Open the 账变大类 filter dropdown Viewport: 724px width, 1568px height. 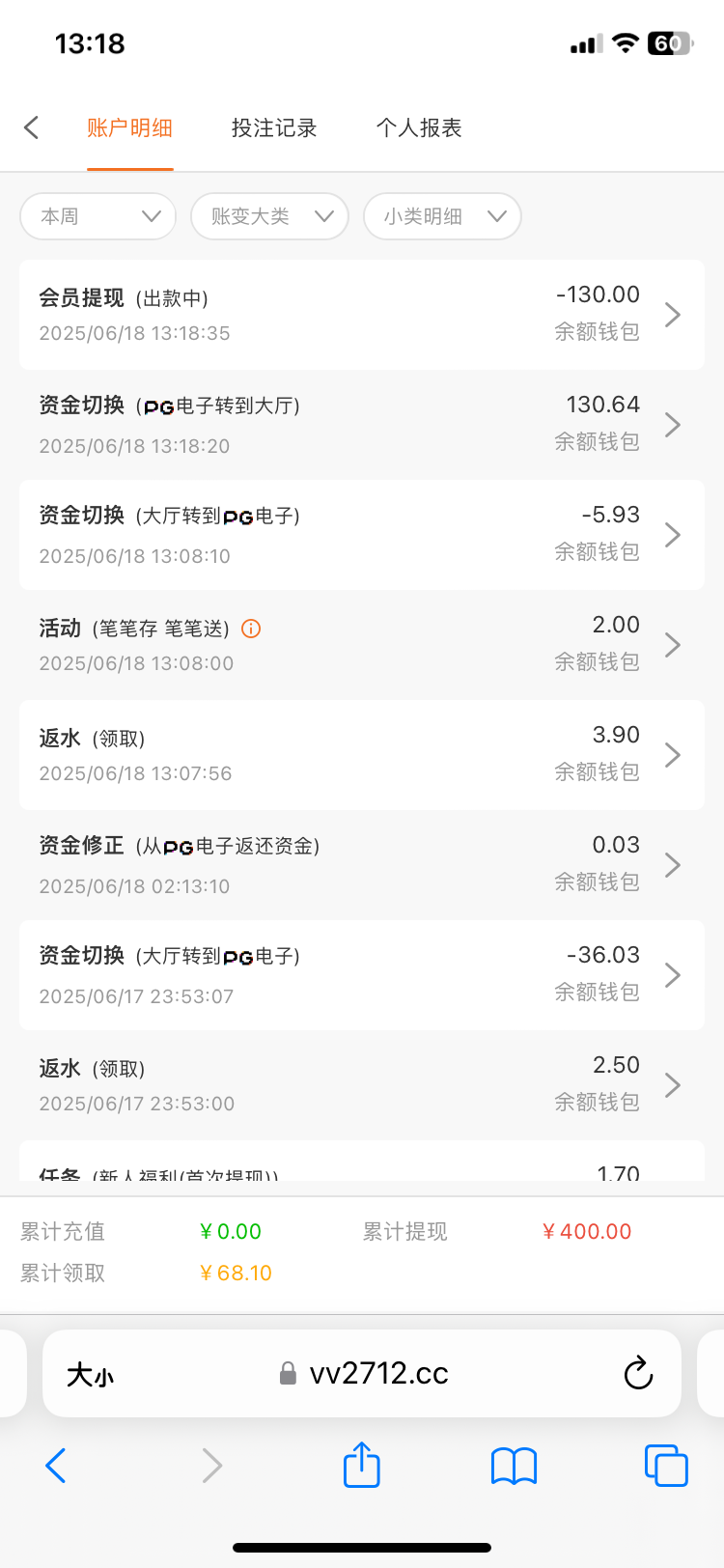269,216
